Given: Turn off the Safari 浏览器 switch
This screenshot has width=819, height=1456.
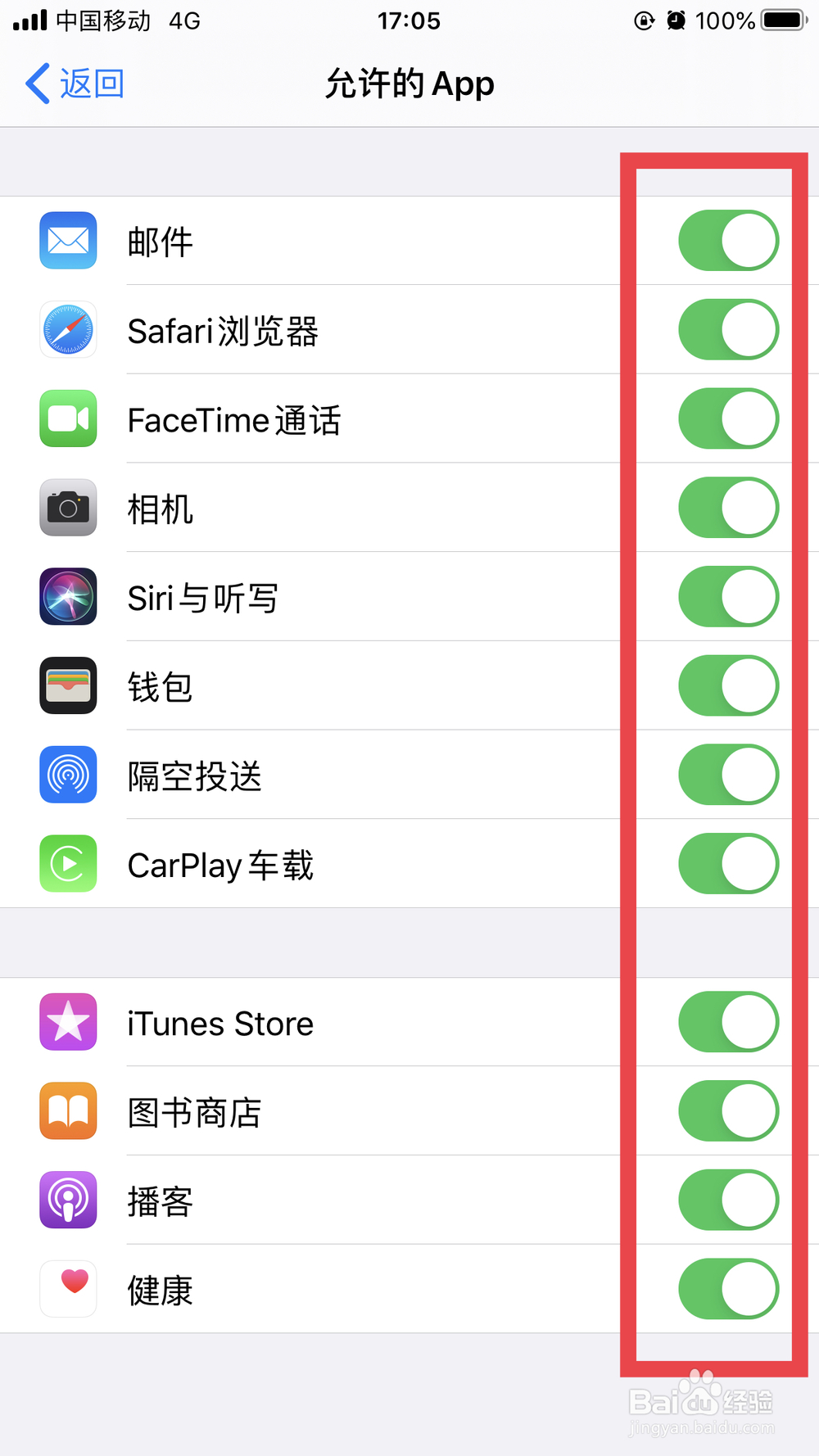Looking at the screenshot, I should [x=728, y=330].
